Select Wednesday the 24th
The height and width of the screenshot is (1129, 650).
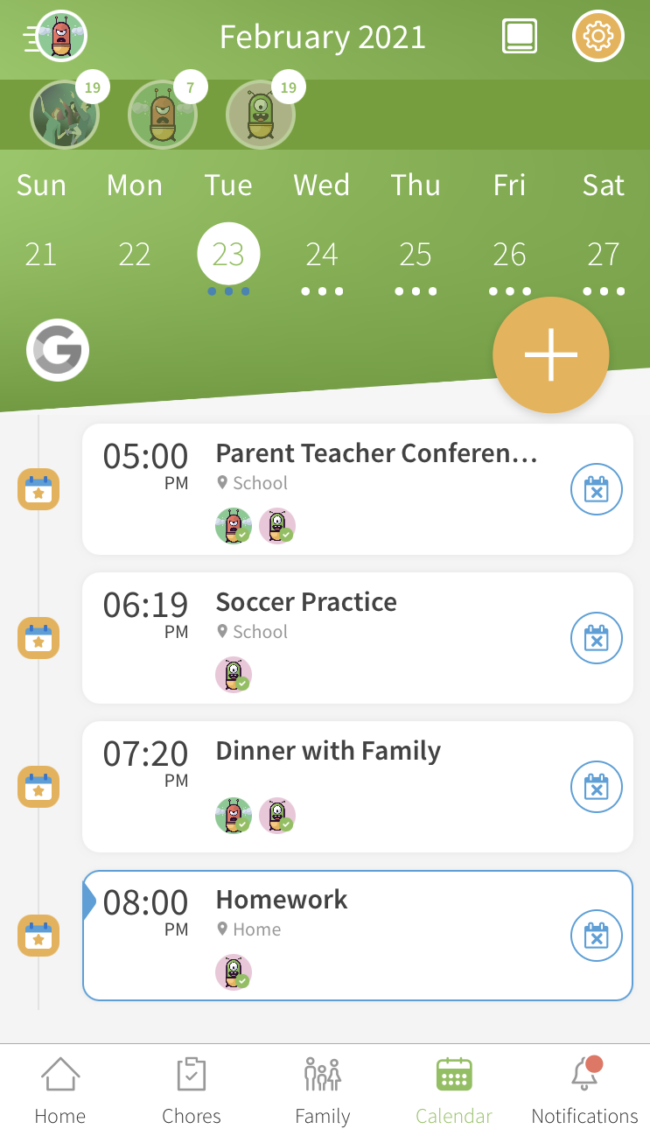tap(321, 255)
